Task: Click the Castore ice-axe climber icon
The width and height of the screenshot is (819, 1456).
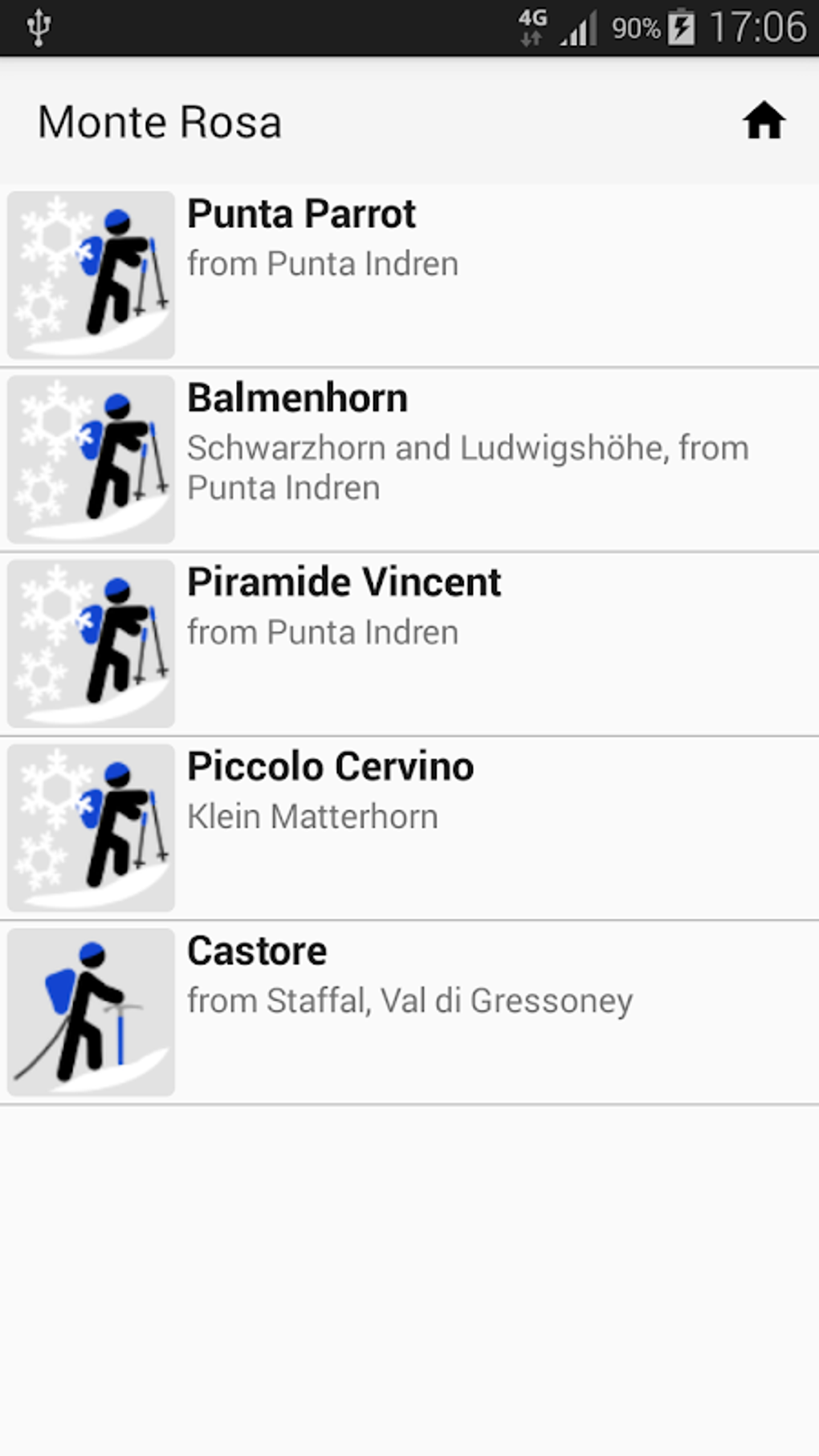Action: [90, 1011]
